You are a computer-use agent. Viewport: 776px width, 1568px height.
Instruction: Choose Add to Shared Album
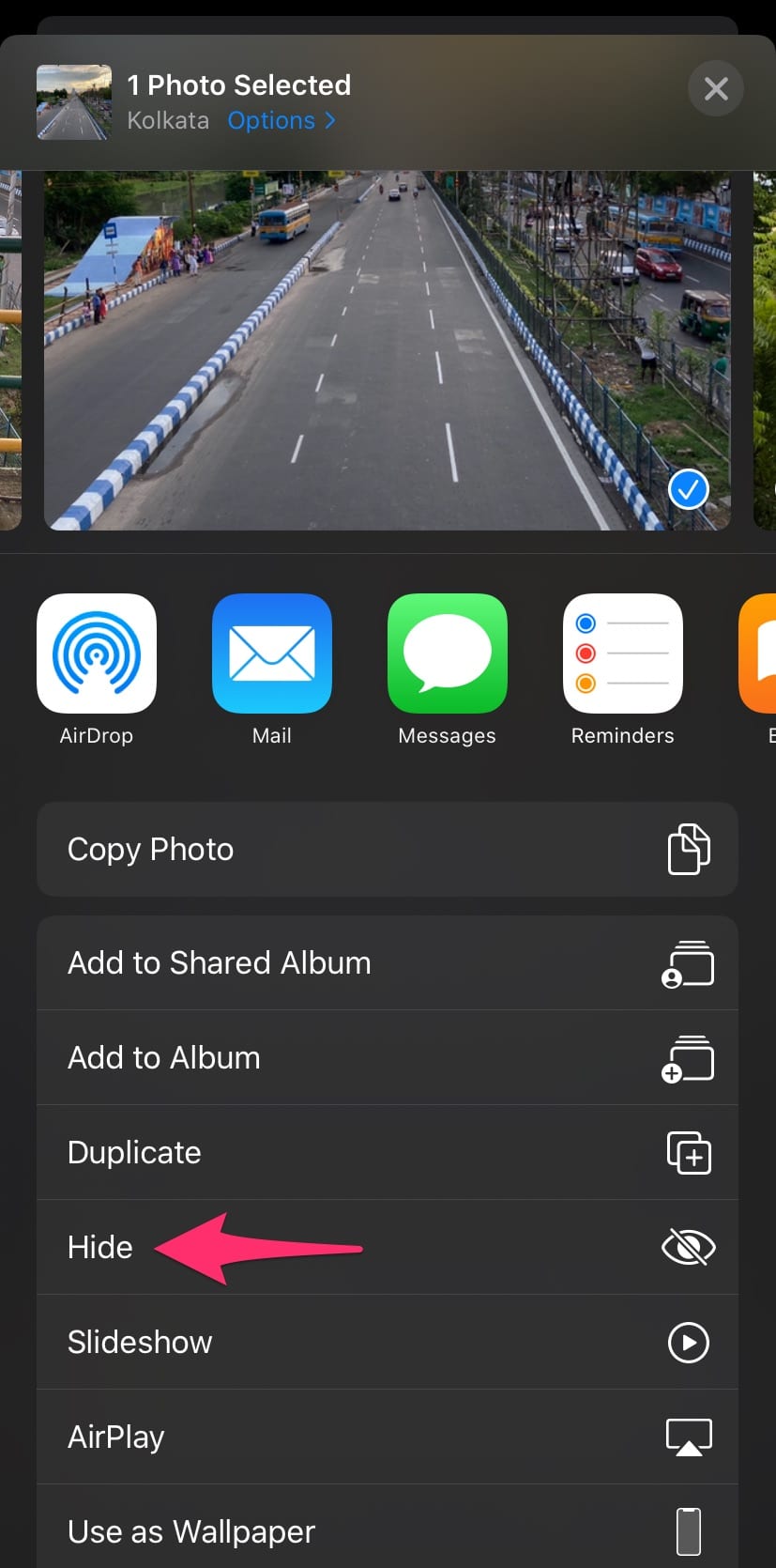(387, 963)
